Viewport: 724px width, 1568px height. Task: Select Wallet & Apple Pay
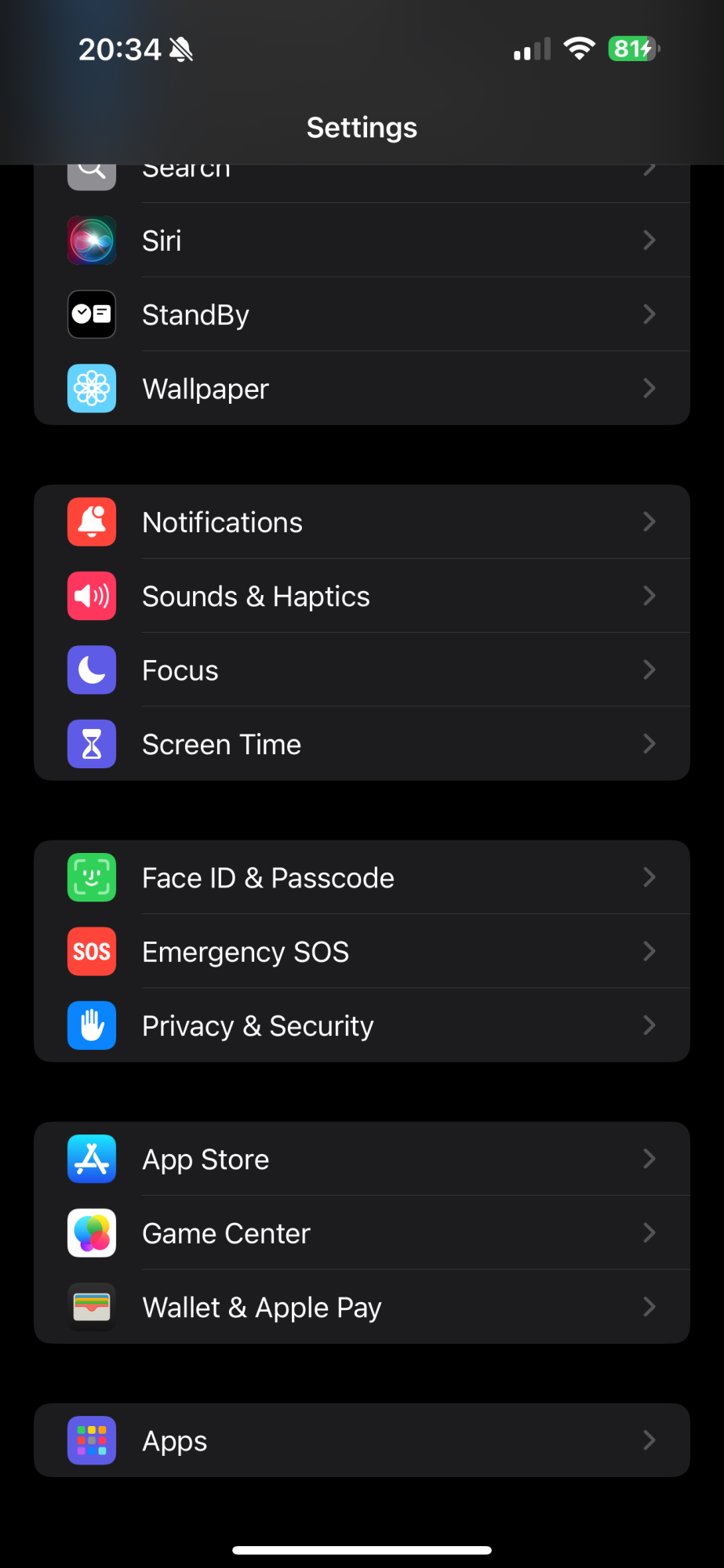click(x=361, y=1307)
